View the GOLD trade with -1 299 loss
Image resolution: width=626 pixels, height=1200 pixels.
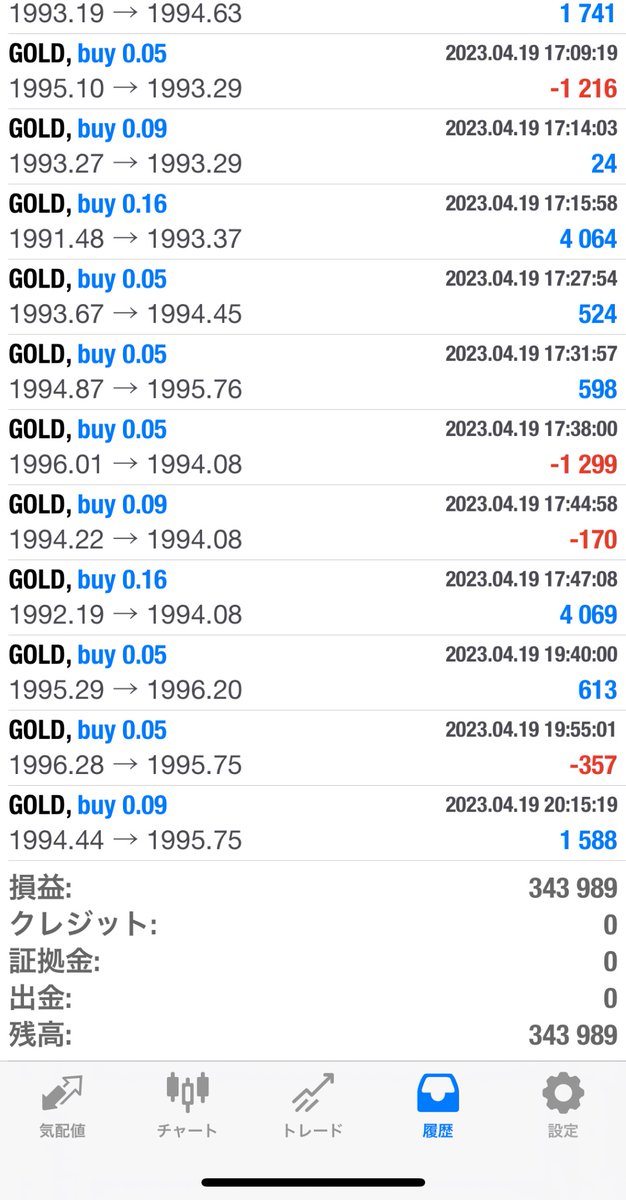tap(313, 446)
